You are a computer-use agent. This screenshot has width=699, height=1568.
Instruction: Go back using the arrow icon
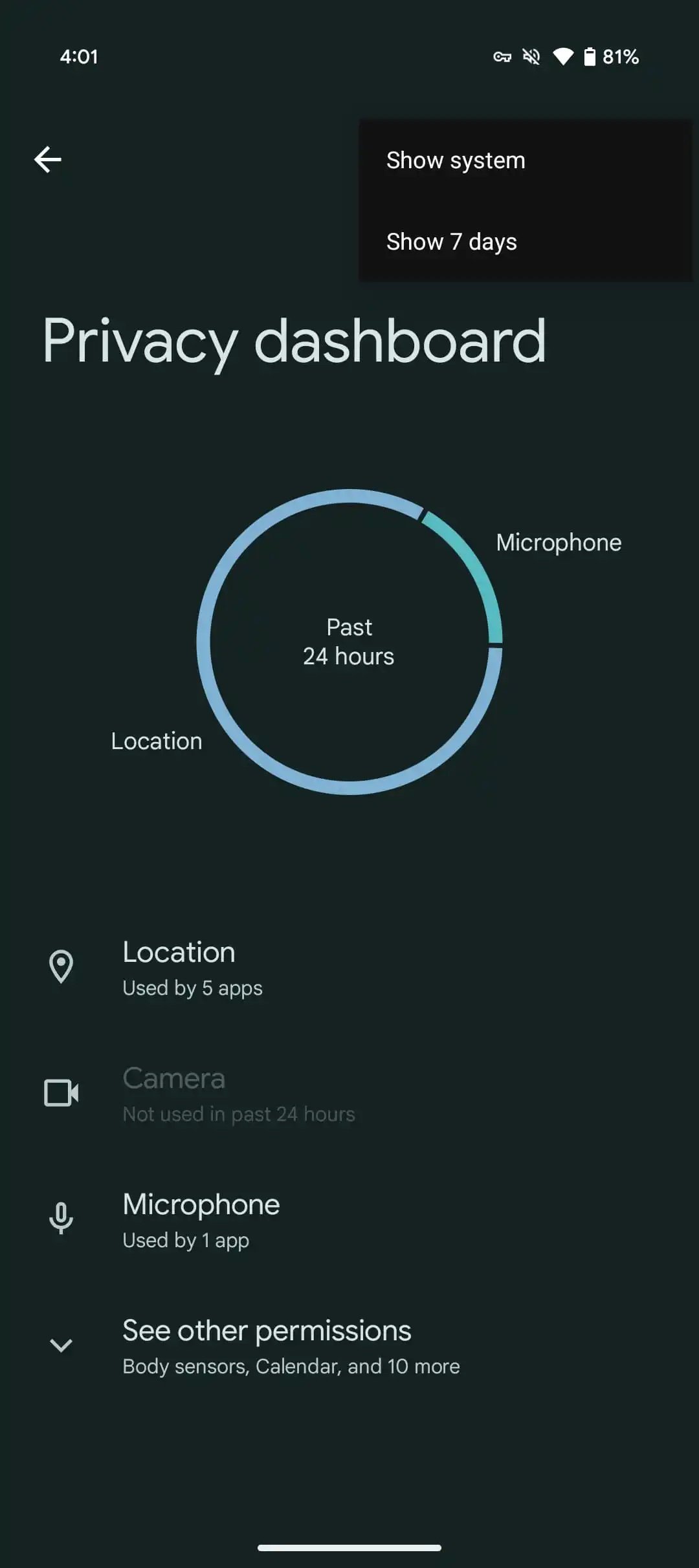[x=48, y=160]
